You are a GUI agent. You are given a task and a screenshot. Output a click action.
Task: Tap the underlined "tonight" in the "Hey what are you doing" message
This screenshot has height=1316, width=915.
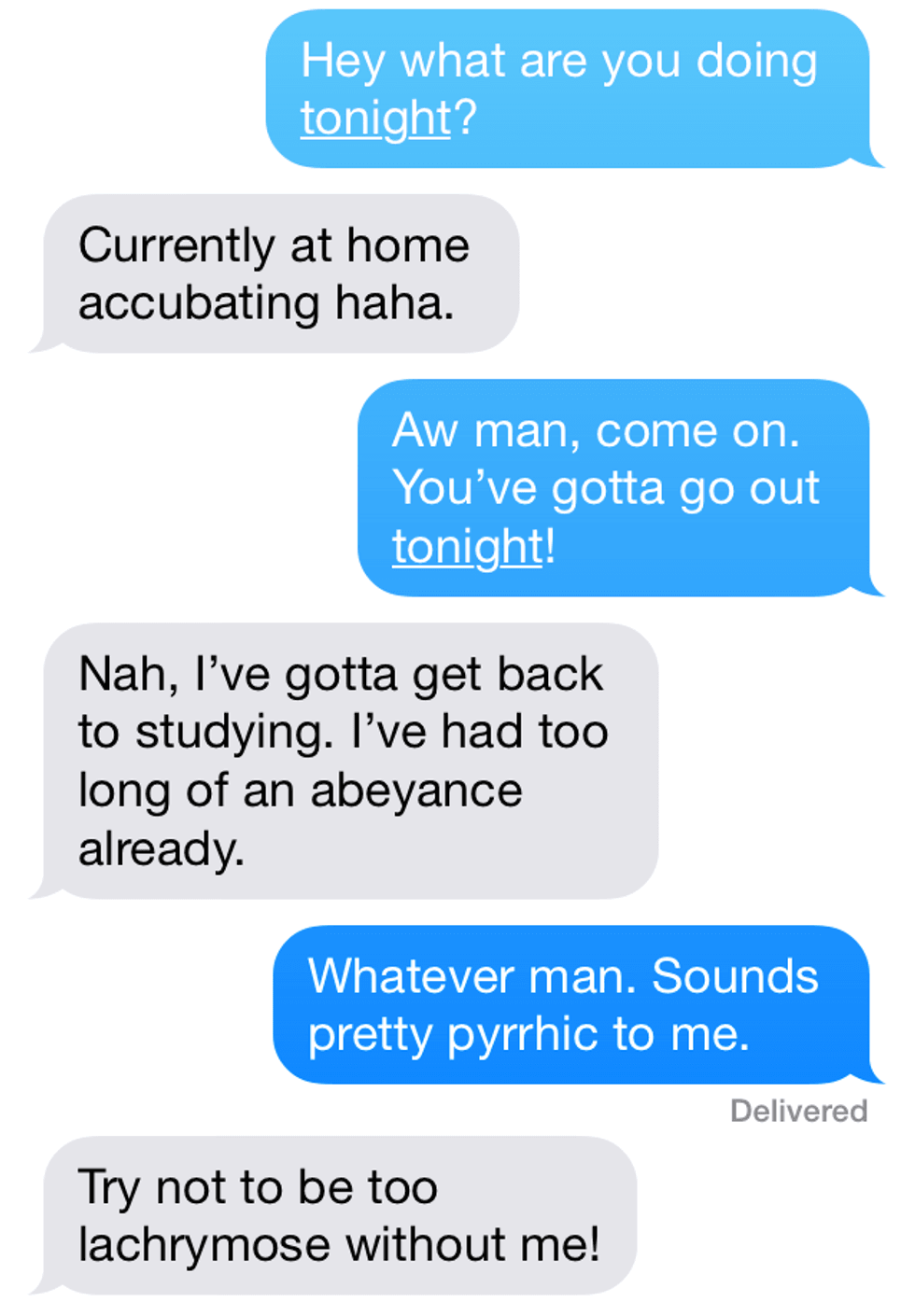pos(375,119)
